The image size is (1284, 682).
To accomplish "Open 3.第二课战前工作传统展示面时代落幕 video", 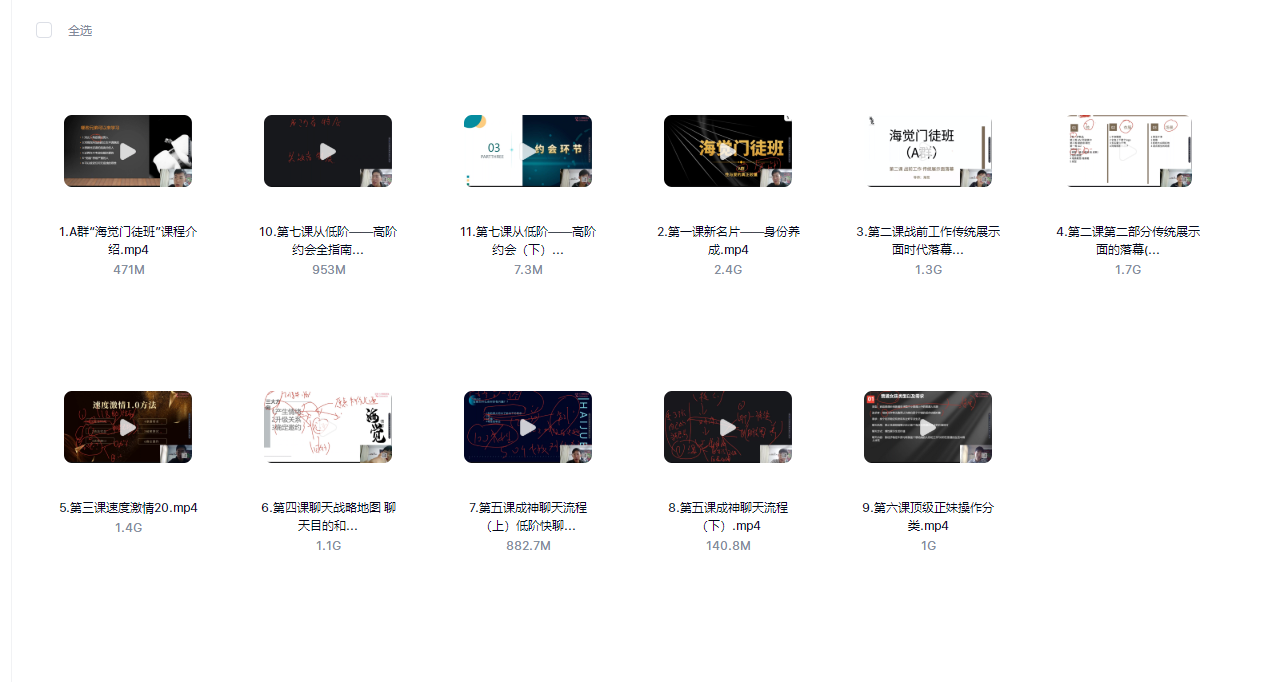I will tap(928, 151).
